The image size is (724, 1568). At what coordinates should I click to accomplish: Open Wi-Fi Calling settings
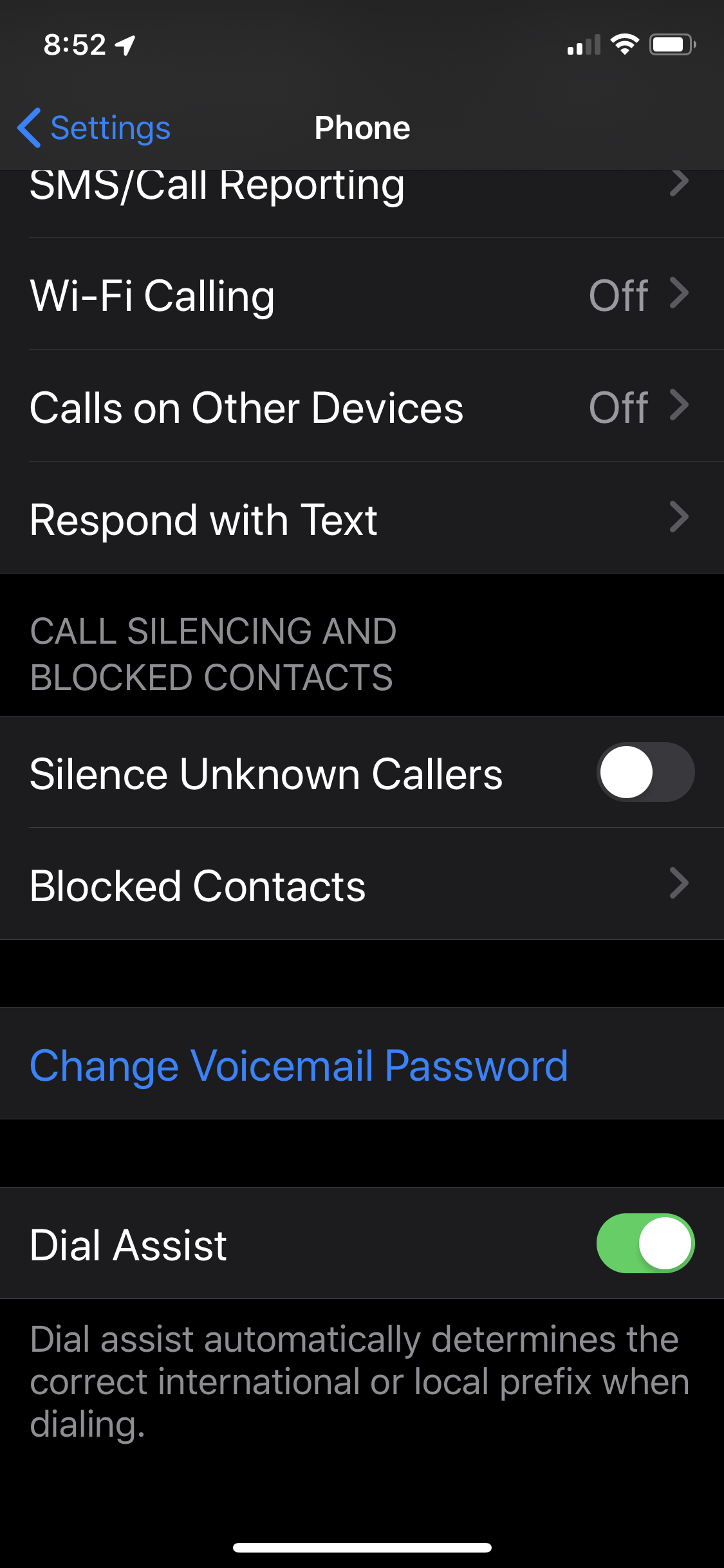coord(362,294)
